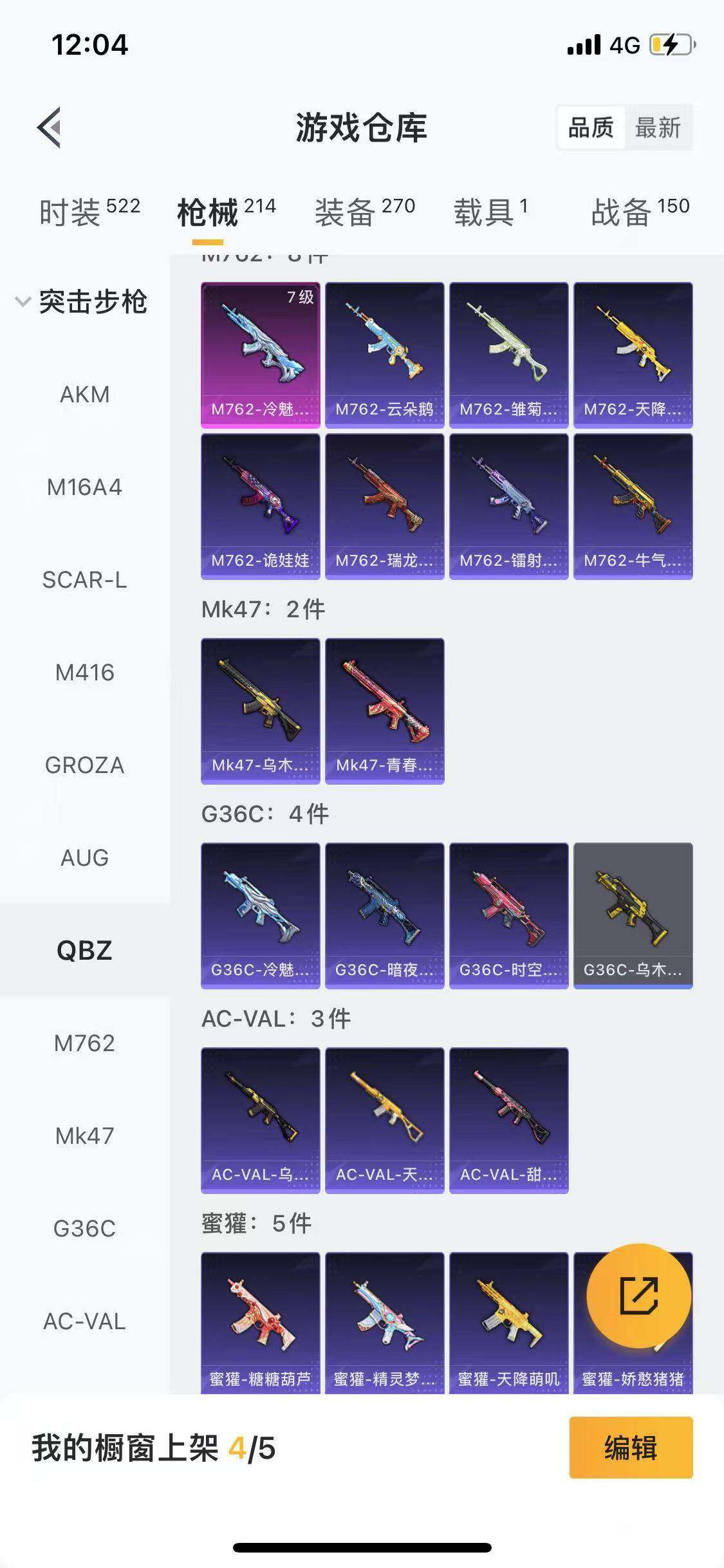Open the G36C-暗夜 skin
The width and height of the screenshot is (724, 1568).
click(384, 915)
